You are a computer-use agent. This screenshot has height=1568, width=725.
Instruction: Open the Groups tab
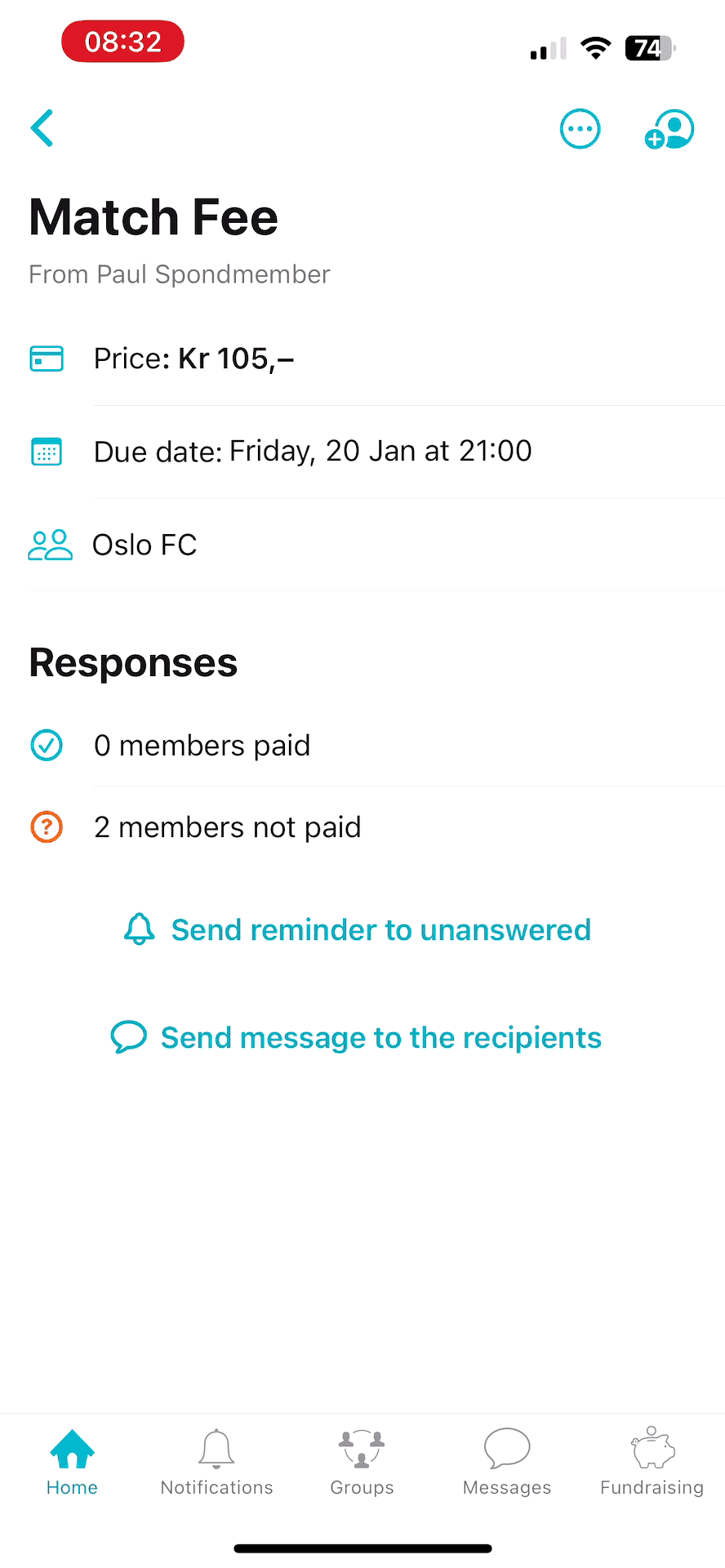362,1462
